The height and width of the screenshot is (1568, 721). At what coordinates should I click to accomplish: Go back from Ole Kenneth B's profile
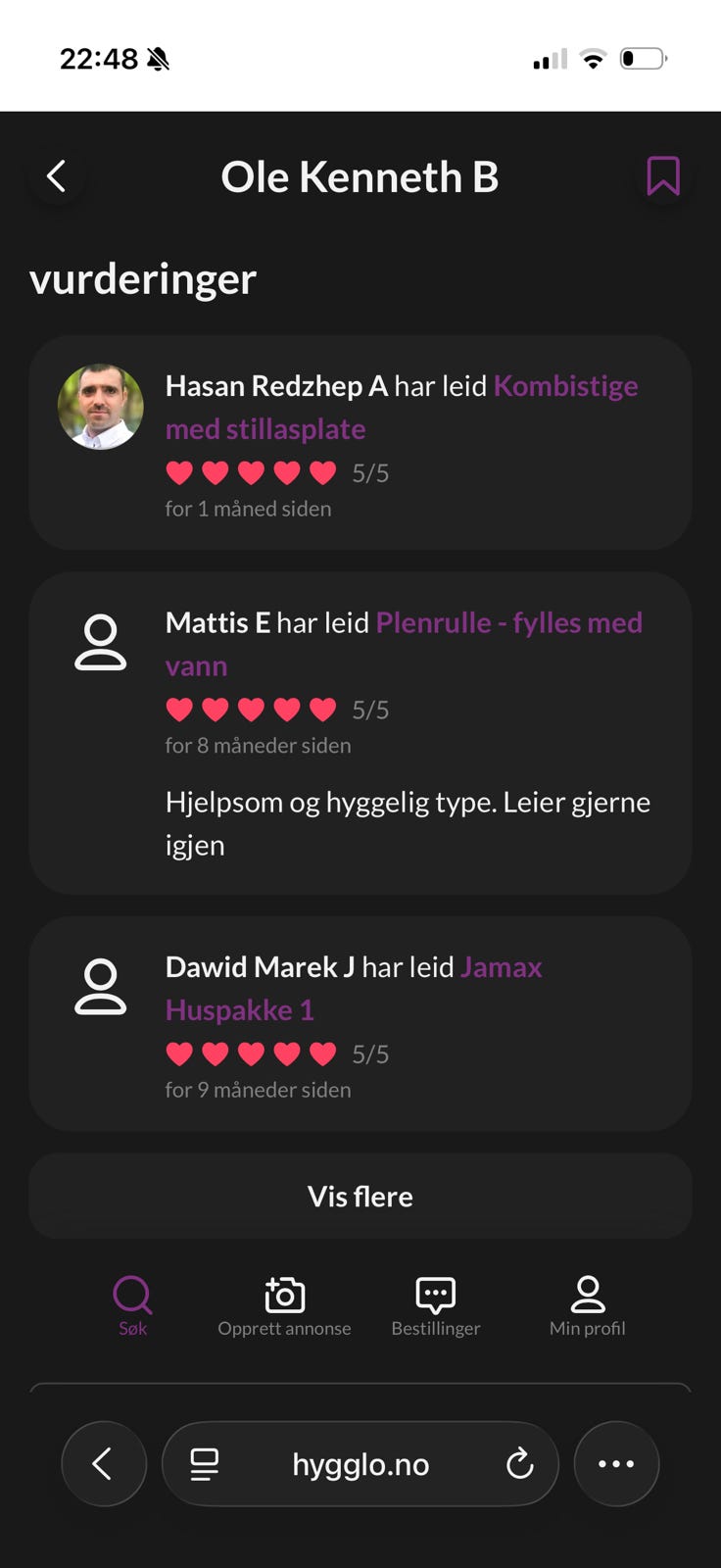57,176
